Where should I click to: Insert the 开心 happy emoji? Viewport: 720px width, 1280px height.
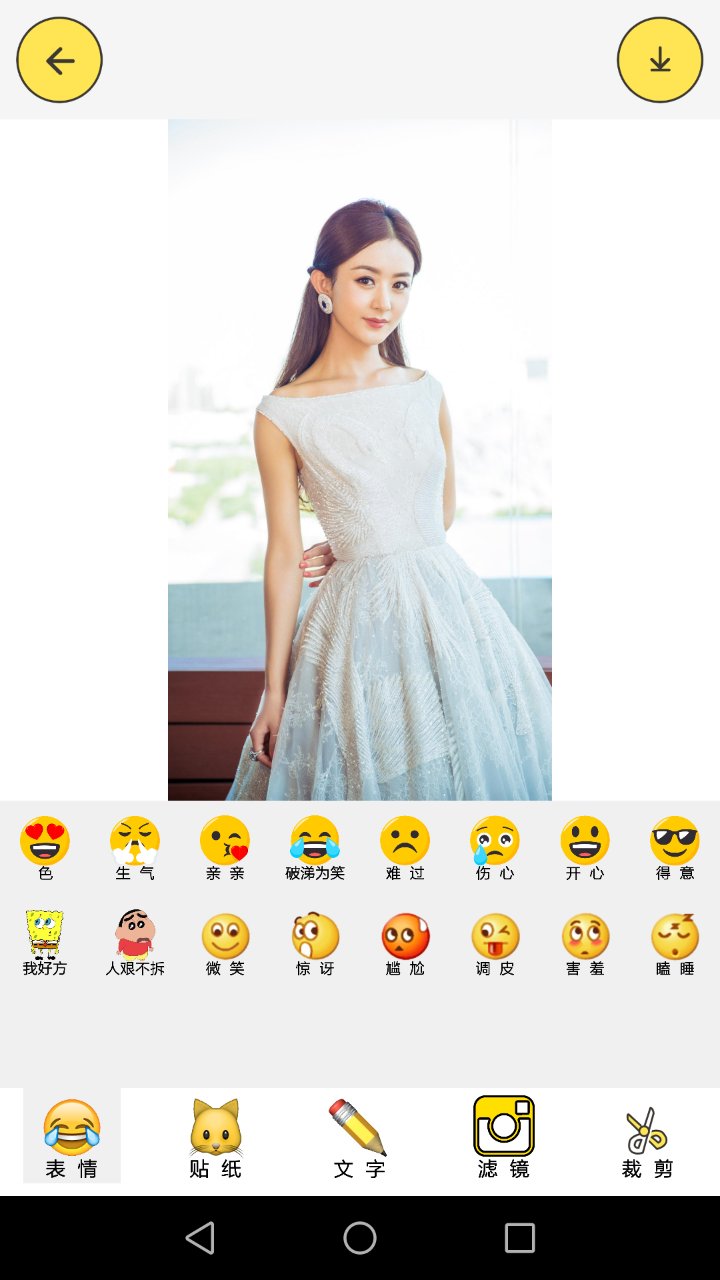585,848
